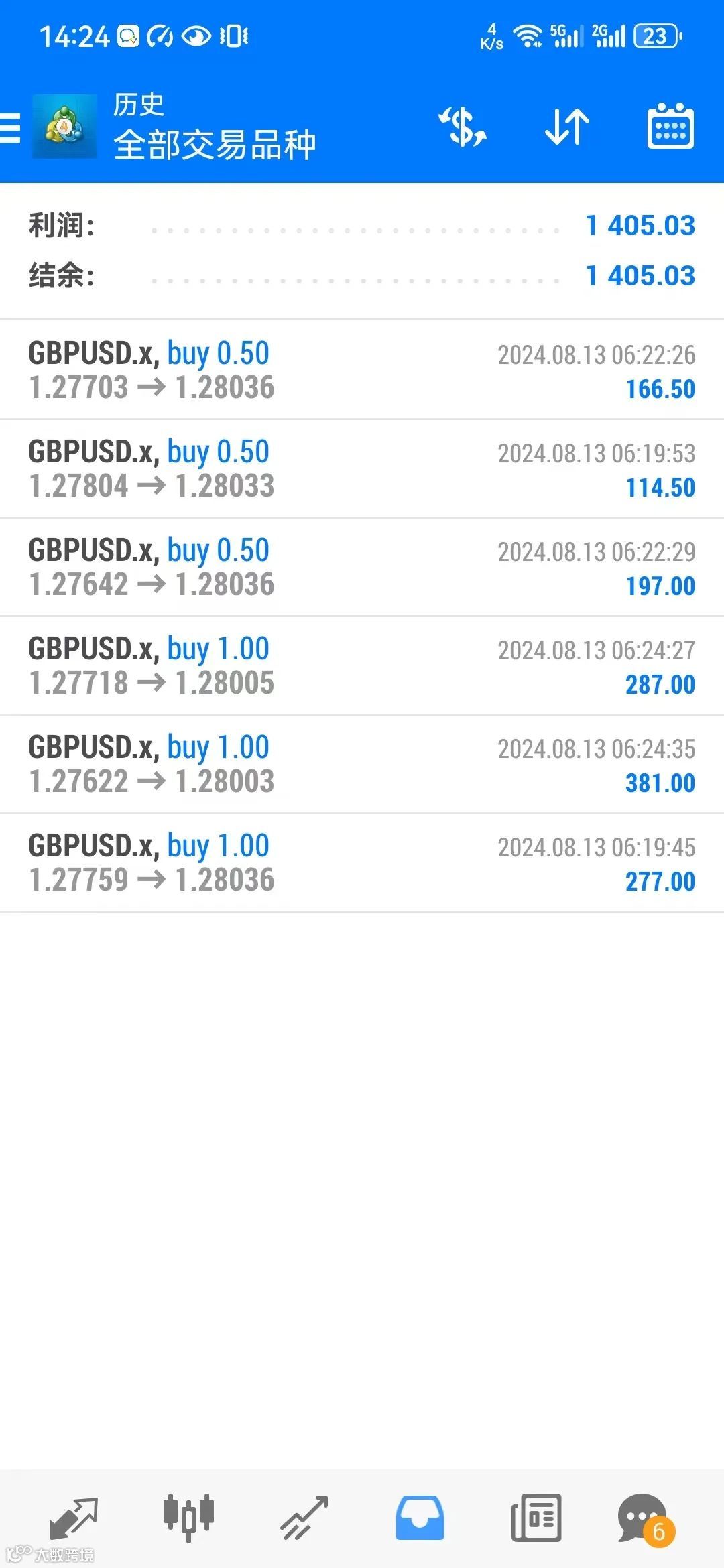The height and width of the screenshot is (1568, 724).
Task: Open the GBPUSD.x trade with profit 277.00
Action: pyautogui.click(x=362, y=862)
